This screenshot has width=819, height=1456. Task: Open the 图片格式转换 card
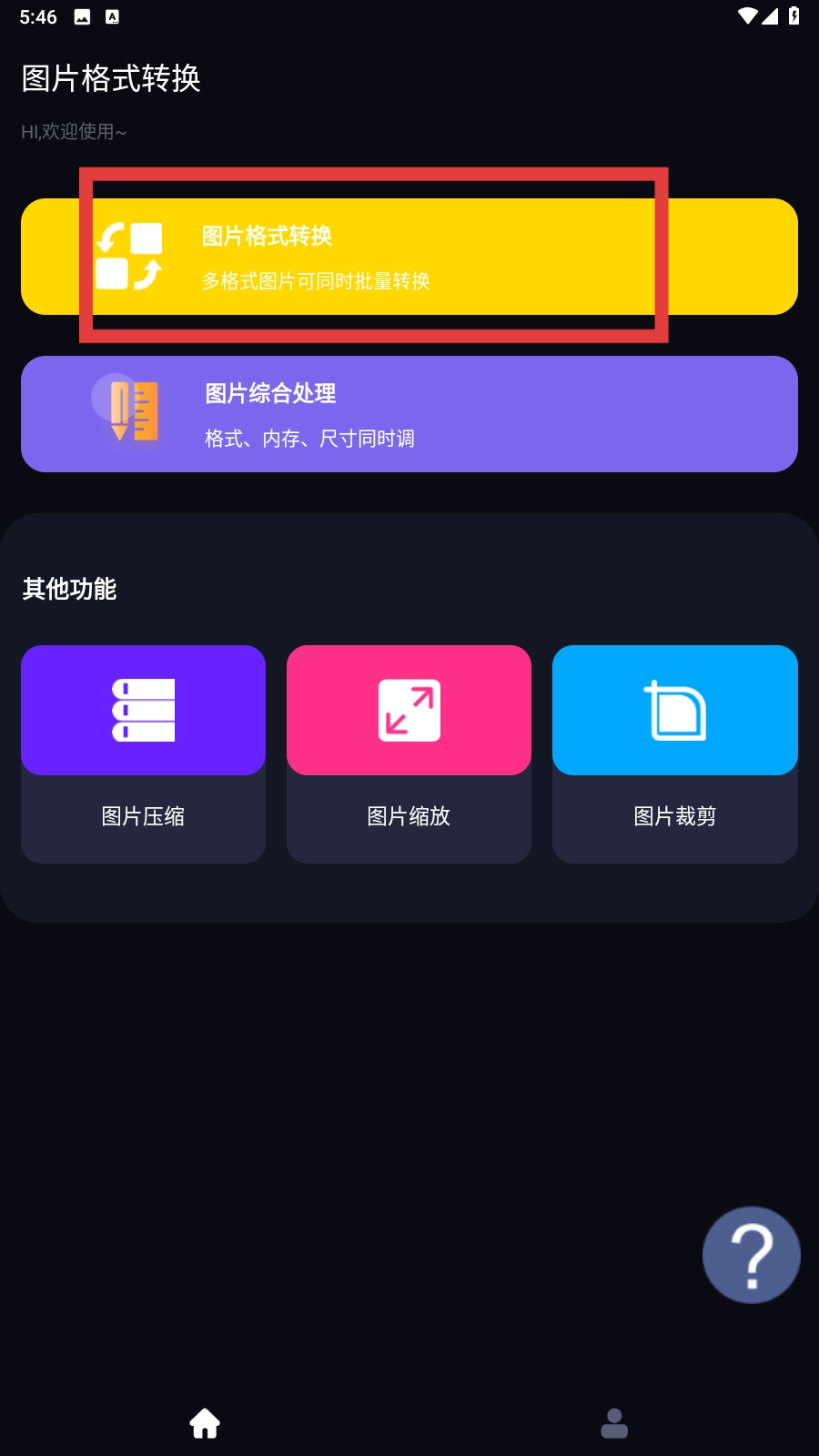click(409, 257)
